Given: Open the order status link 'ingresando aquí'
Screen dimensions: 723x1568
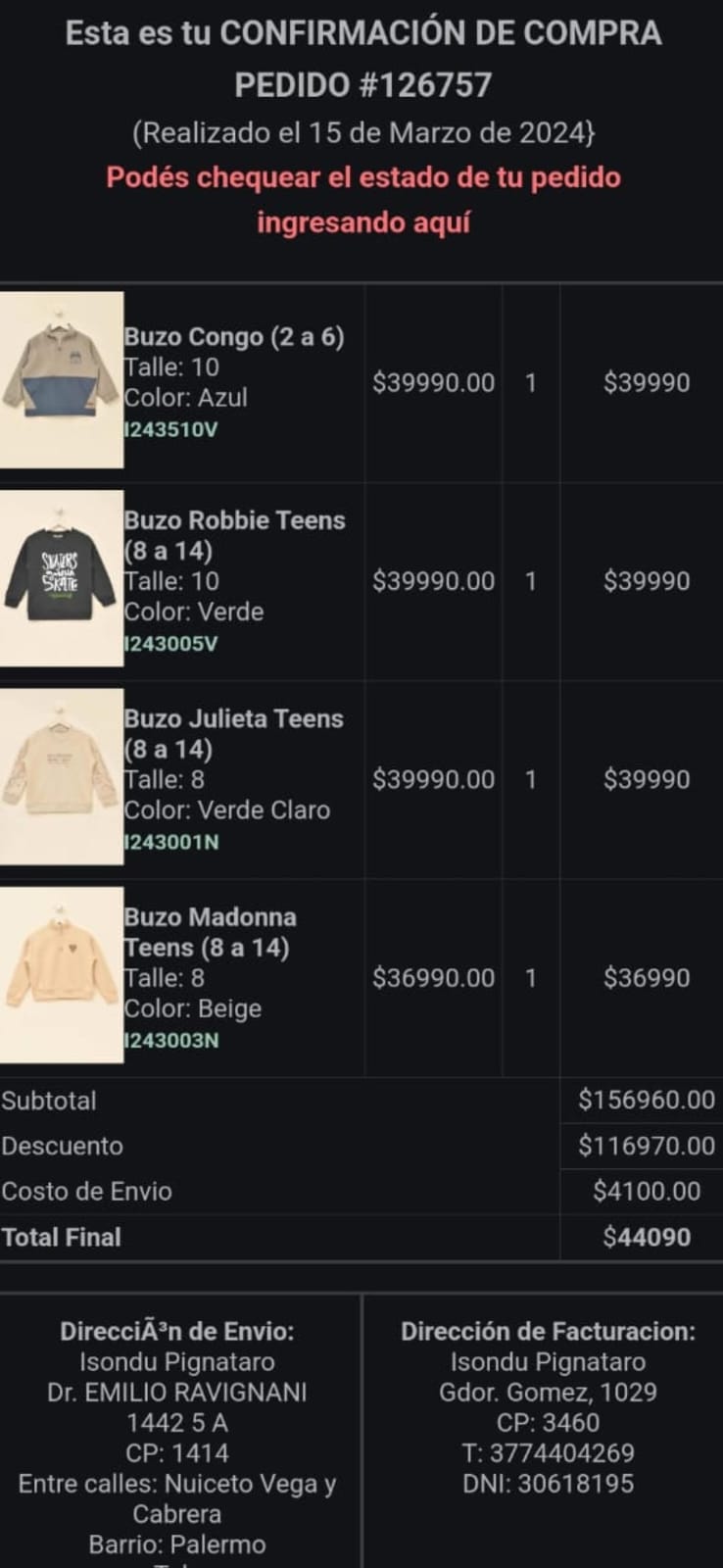Looking at the screenshot, I should pyautogui.click(x=363, y=222).
